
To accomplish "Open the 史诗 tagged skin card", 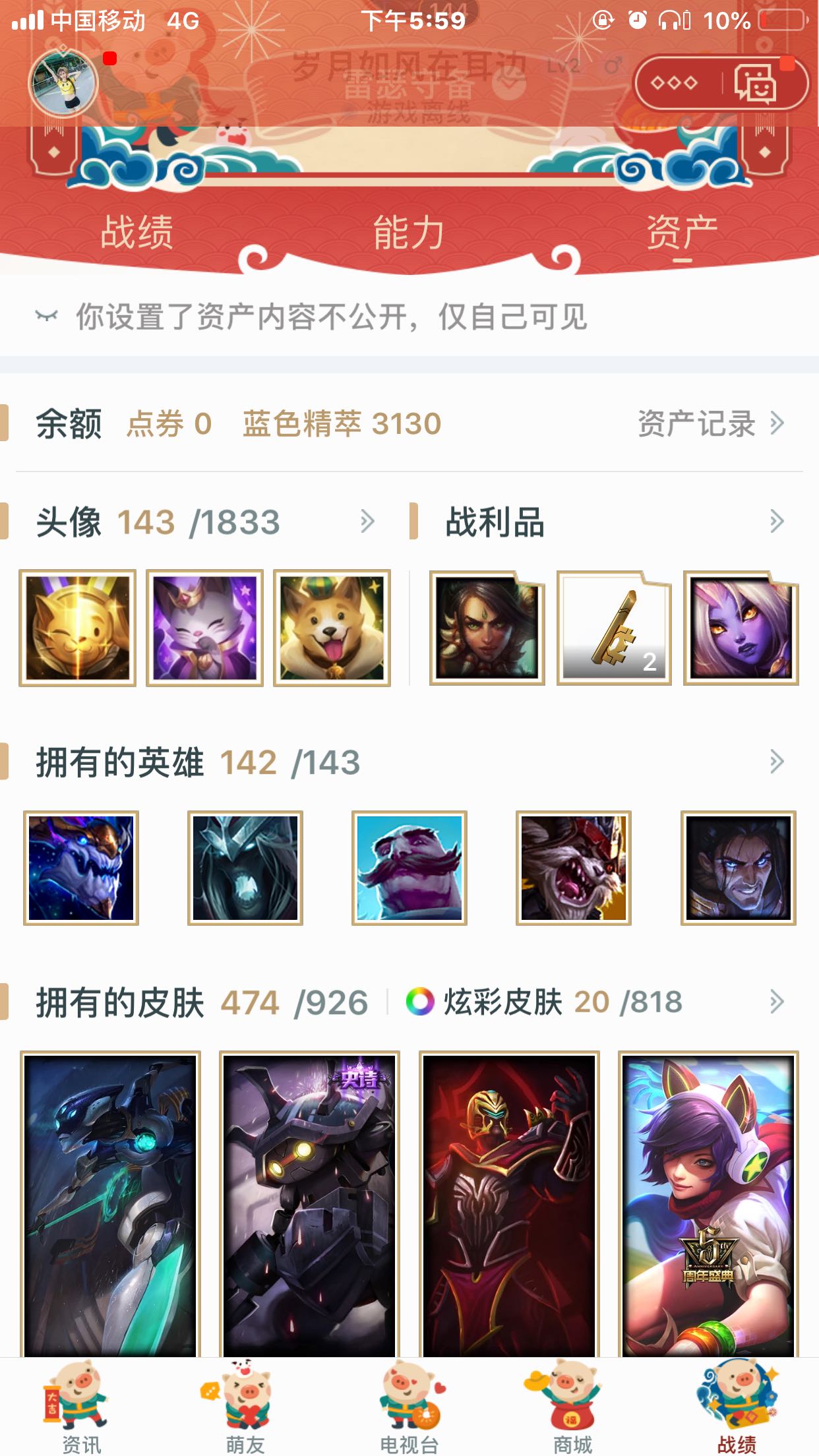I will pyautogui.click(x=309, y=1203).
